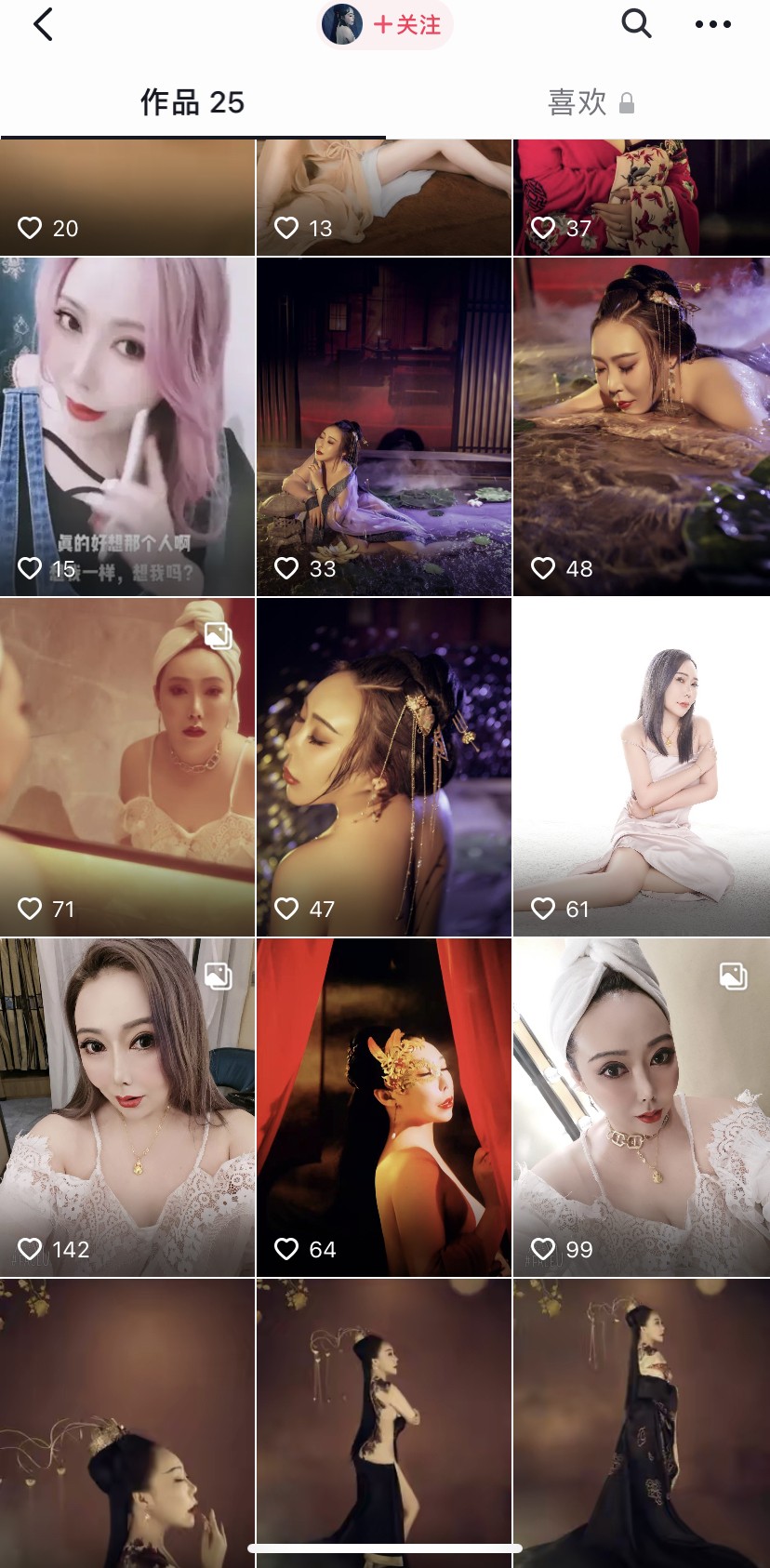Open the photo post with 142 likes
770x1568 pixels.
pos(127,1108)
